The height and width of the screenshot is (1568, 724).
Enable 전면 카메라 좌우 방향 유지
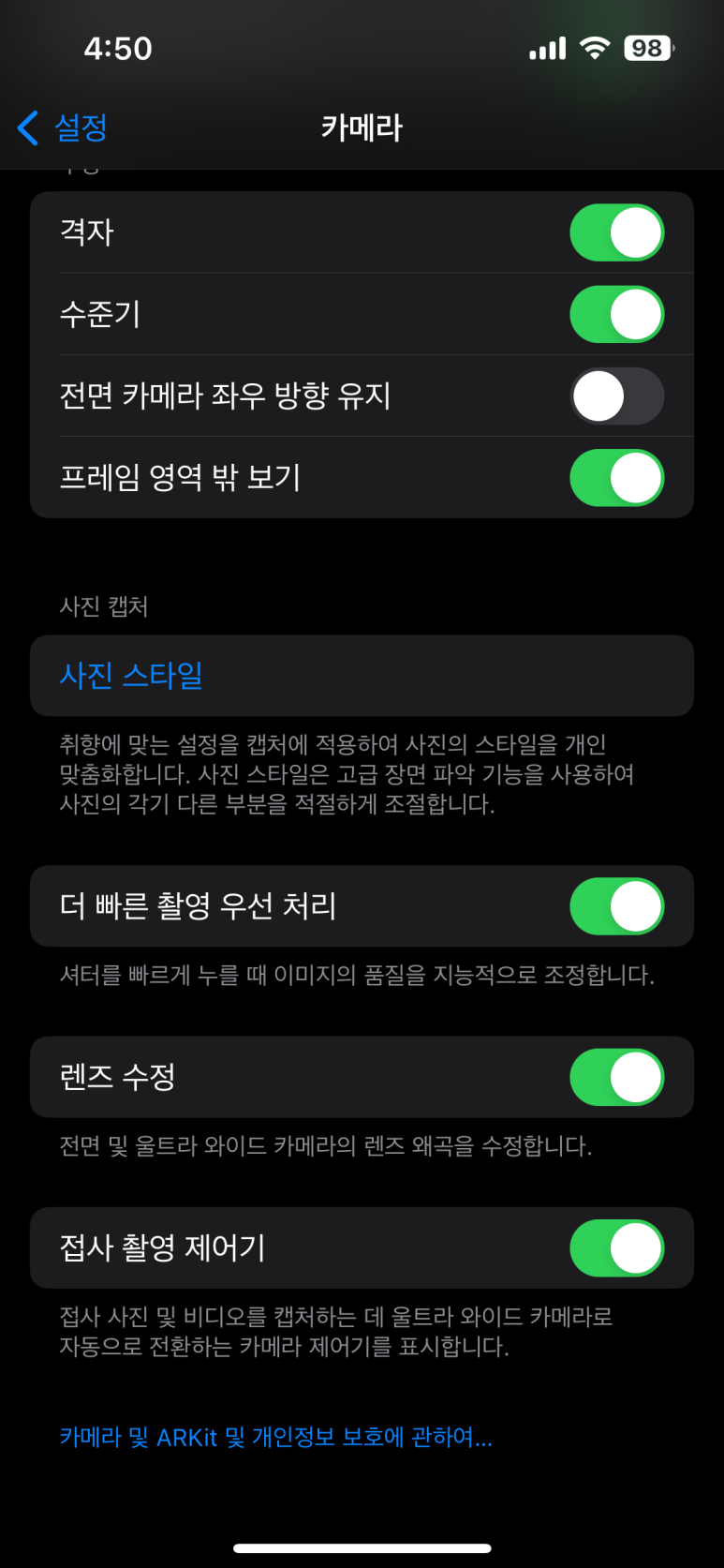616,396
